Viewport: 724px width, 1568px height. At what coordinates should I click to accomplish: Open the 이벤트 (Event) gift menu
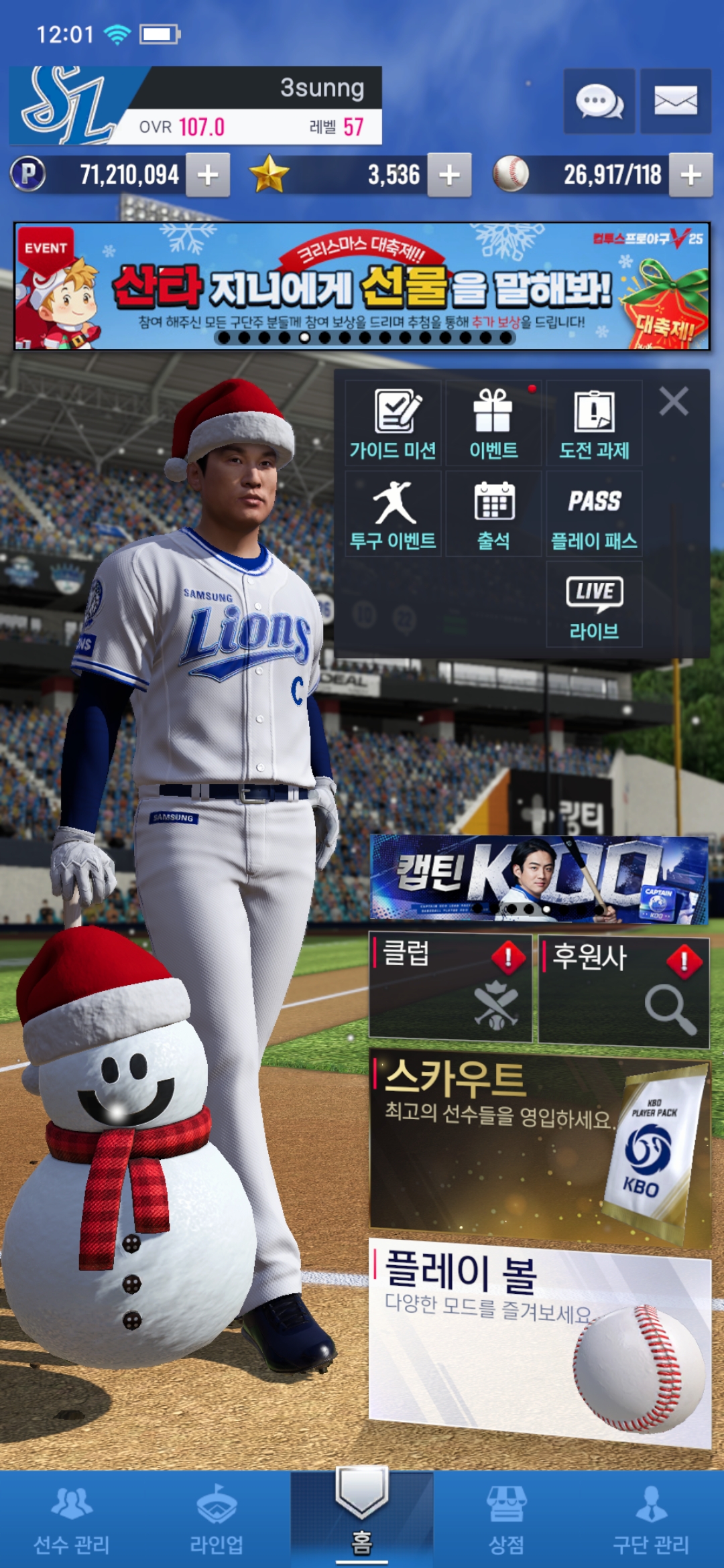[x=493, y=423]
